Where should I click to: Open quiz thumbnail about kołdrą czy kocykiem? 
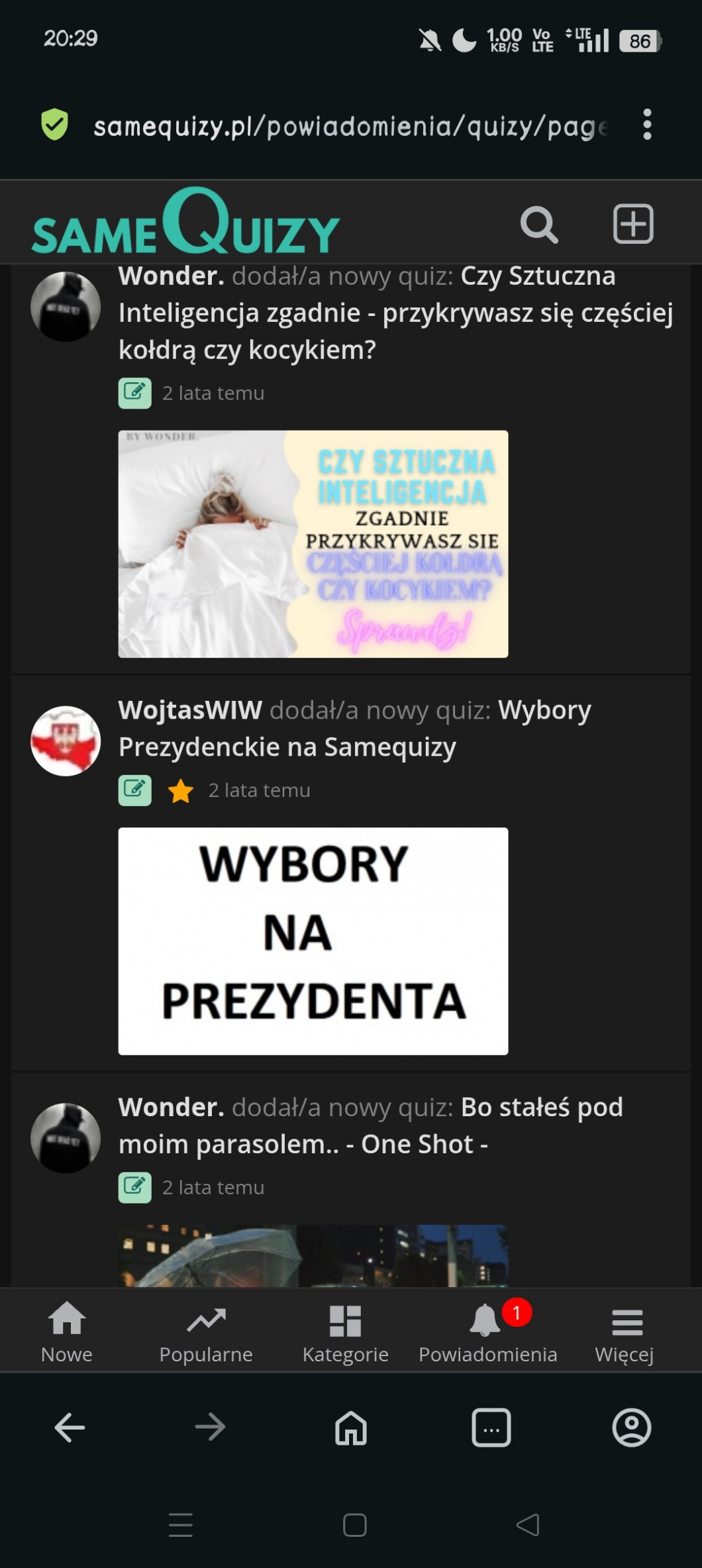[x=313, y=544]
